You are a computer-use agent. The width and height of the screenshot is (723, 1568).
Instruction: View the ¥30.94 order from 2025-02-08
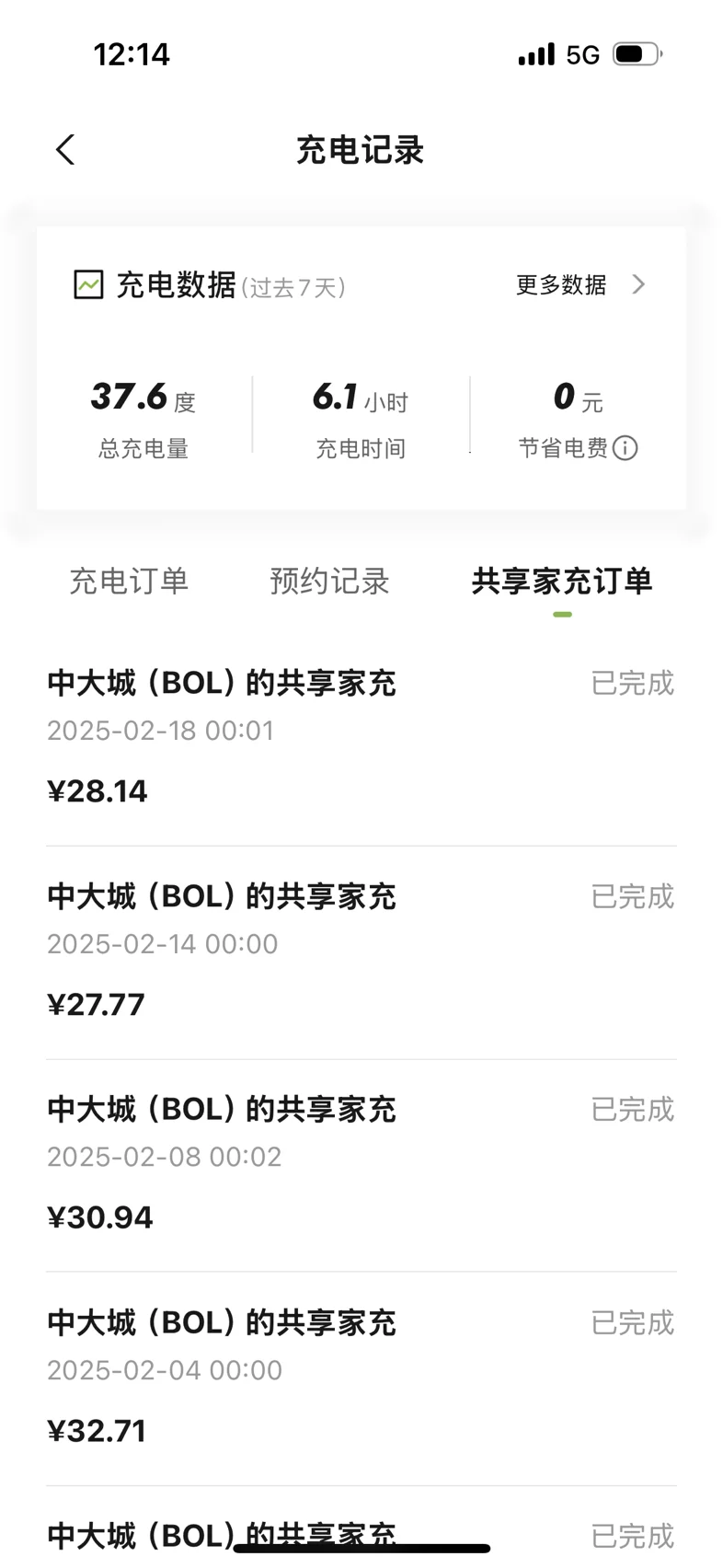click(361, 1166)
